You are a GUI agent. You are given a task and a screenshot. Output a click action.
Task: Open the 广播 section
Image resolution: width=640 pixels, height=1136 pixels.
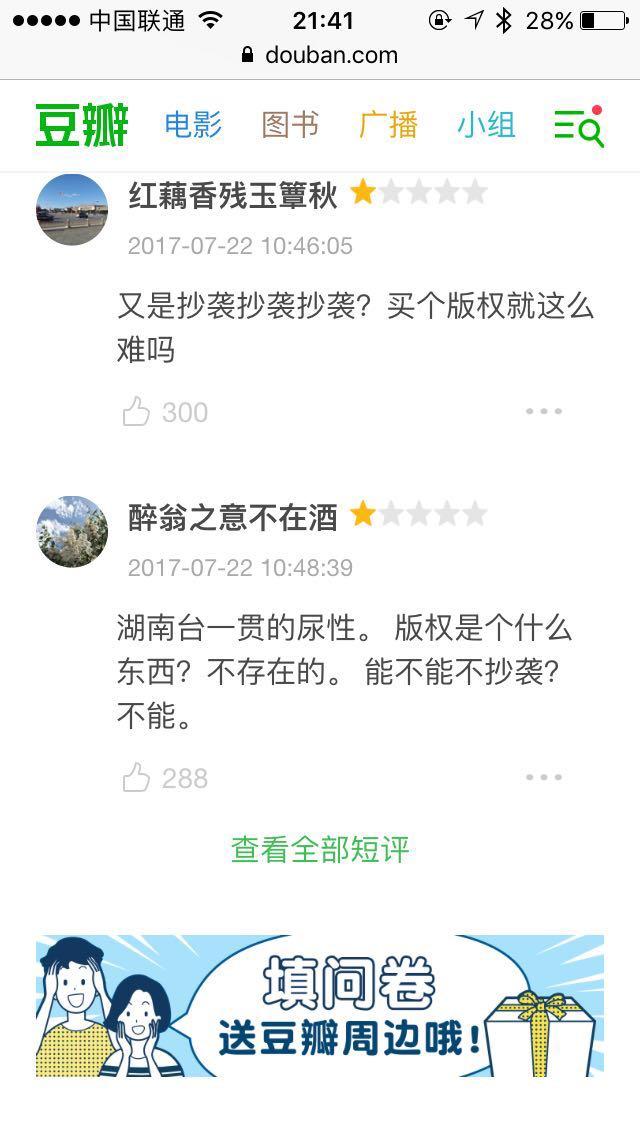[x=388, y=125]
